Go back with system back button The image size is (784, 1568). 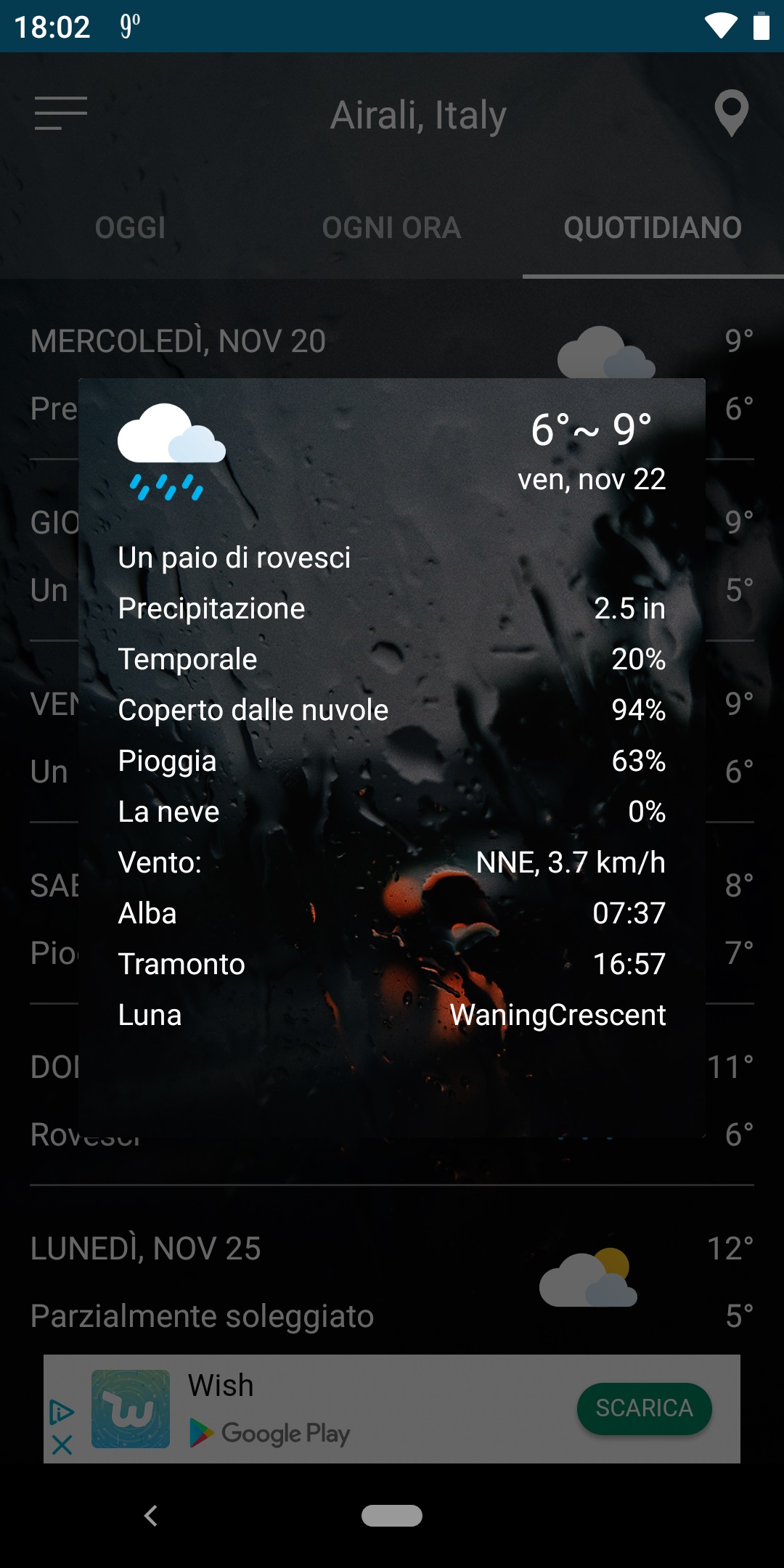151,1516
